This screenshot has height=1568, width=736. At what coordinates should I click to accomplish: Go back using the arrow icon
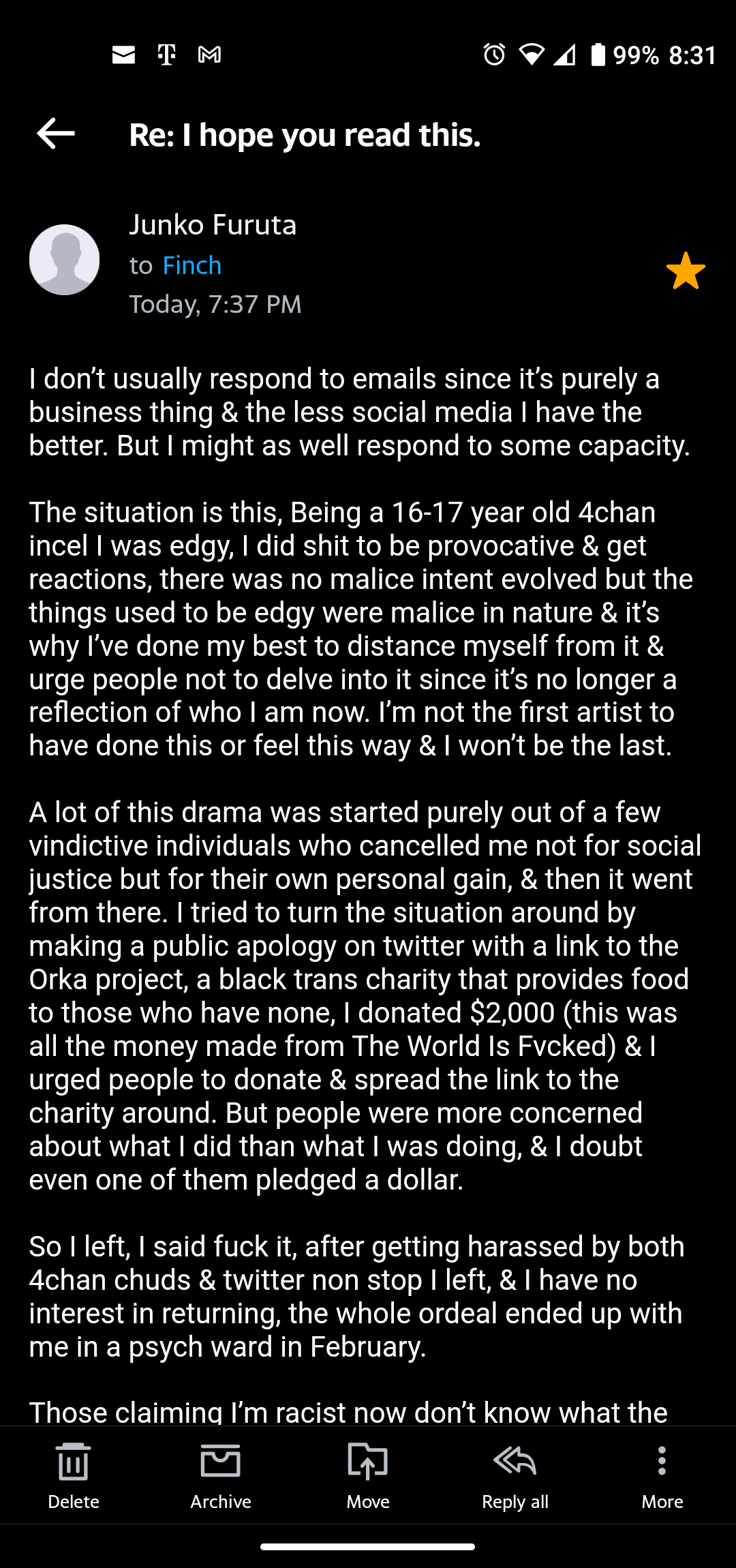[56, 133]
